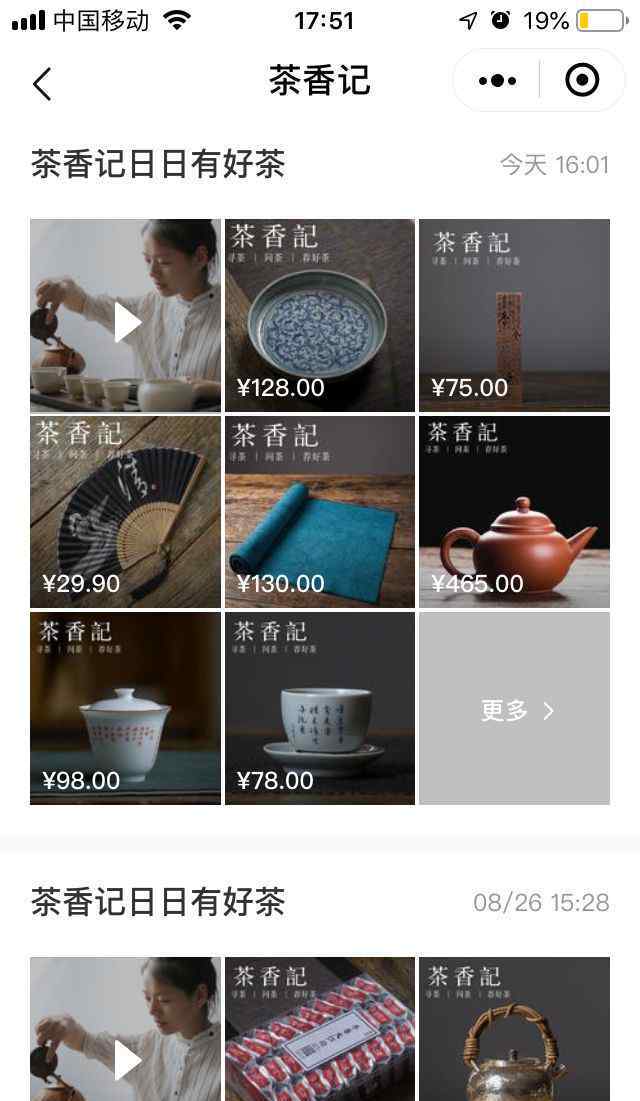View the silver kettle in 08/26 post
Image resolution: width=640 pixels, height=1101 pixels.
pyautogui.click(x=514, y=1030)
